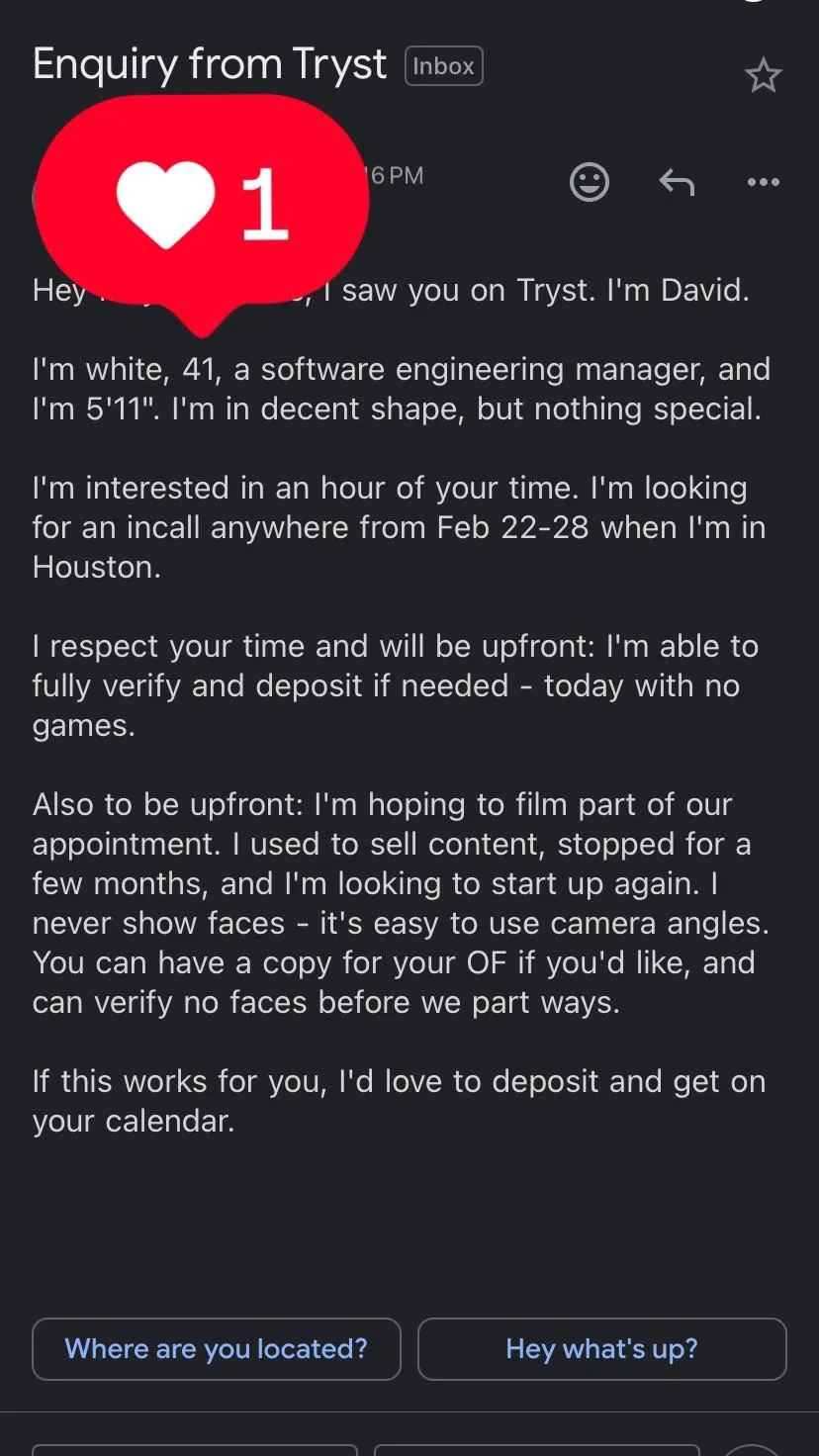The image size is (819, 1456).
Task: Star this Enquiry from Tryst email
Action: (x=763, y=76)
